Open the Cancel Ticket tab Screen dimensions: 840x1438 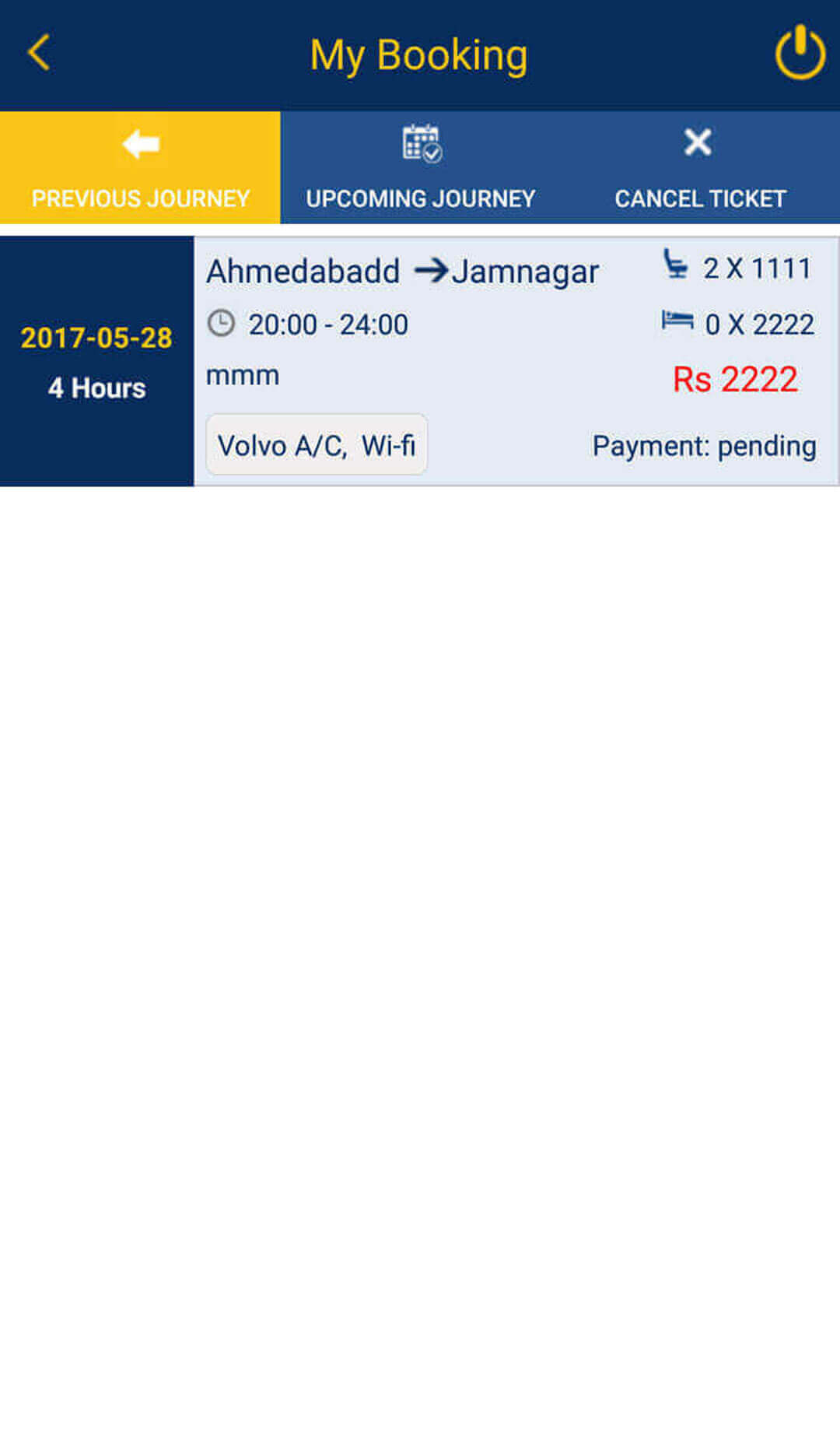click(x=700, y=167)
